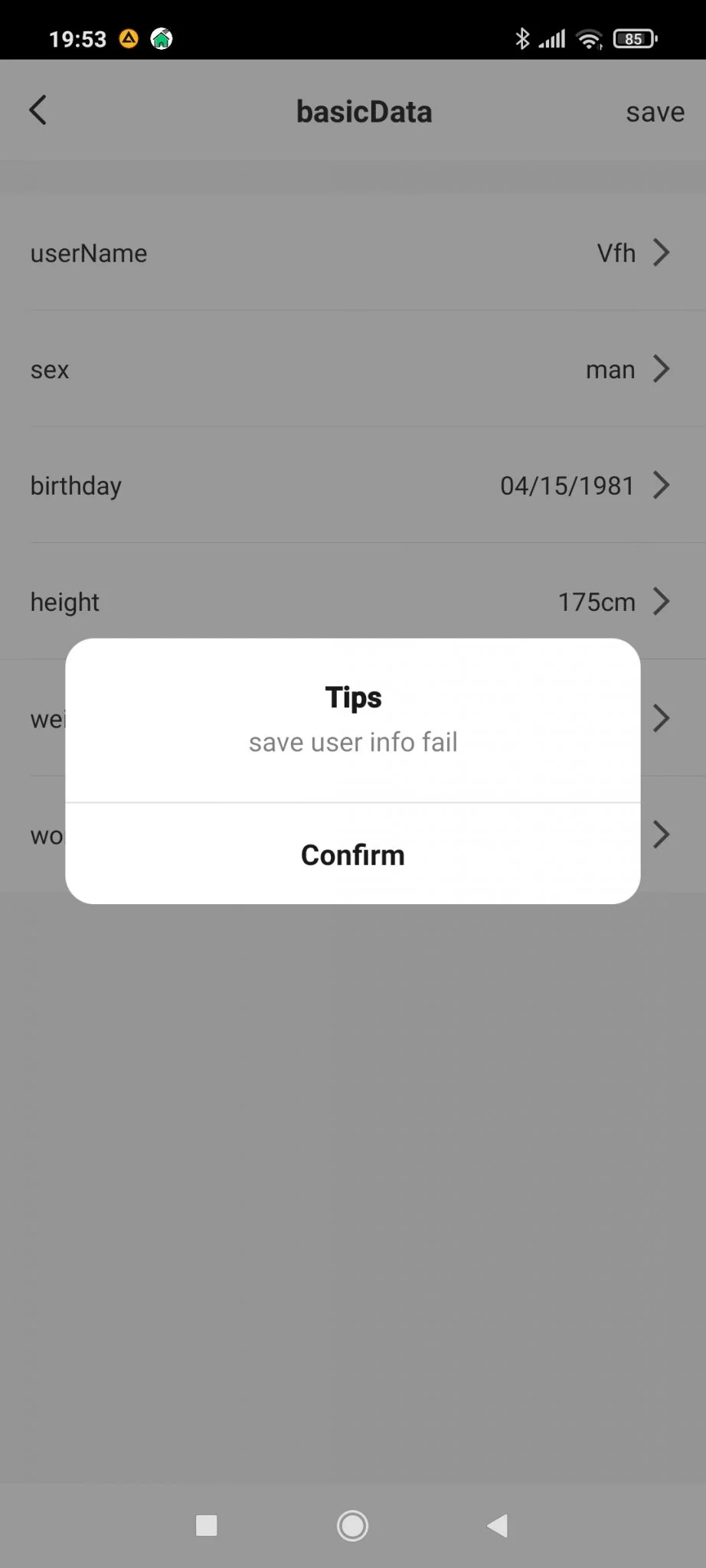Open the height row showing 175cm
This screenshot has width=706, height=1568.
(x=352, y=602)
